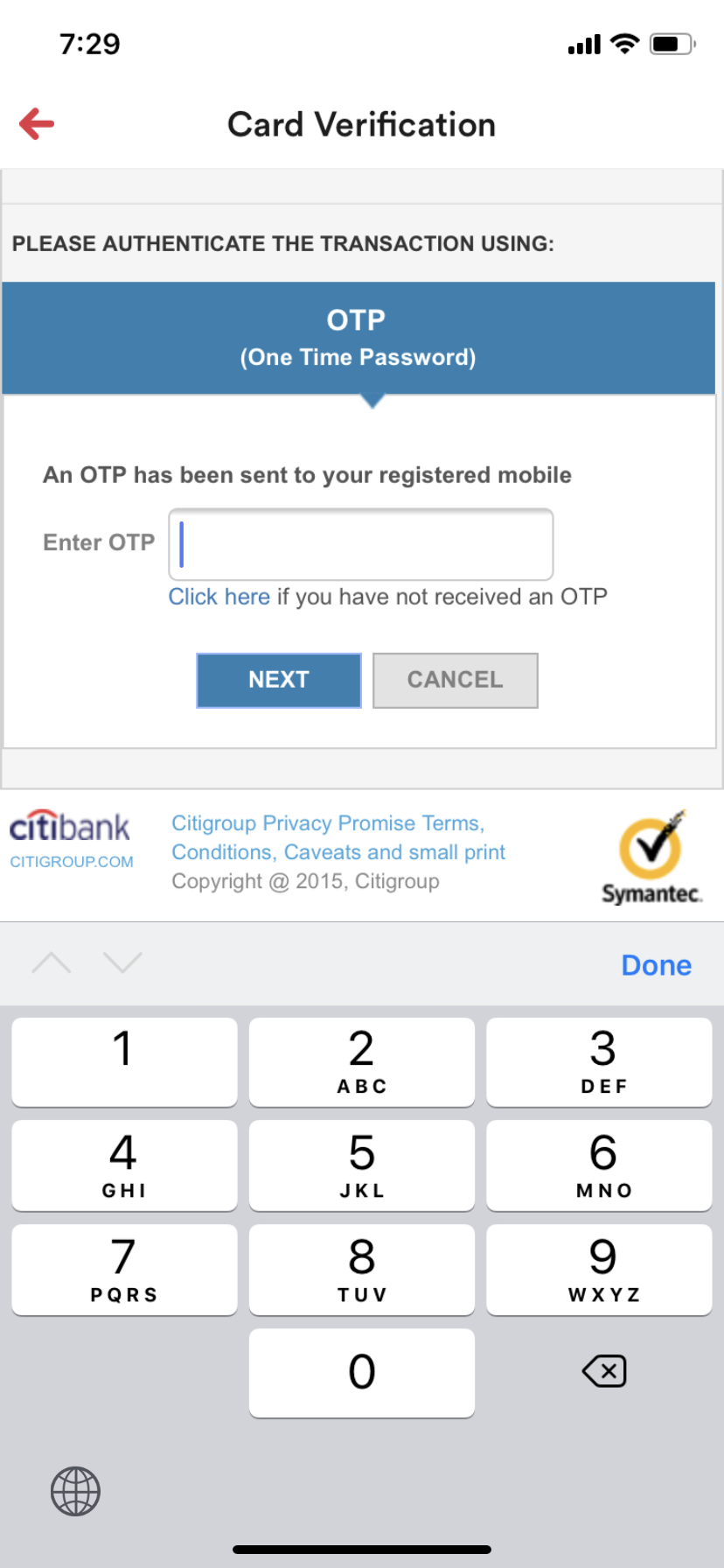Select the OTP (One Time Password) header tab
This screenshot has width=724, height=1568.
click(x=360, y=337)
